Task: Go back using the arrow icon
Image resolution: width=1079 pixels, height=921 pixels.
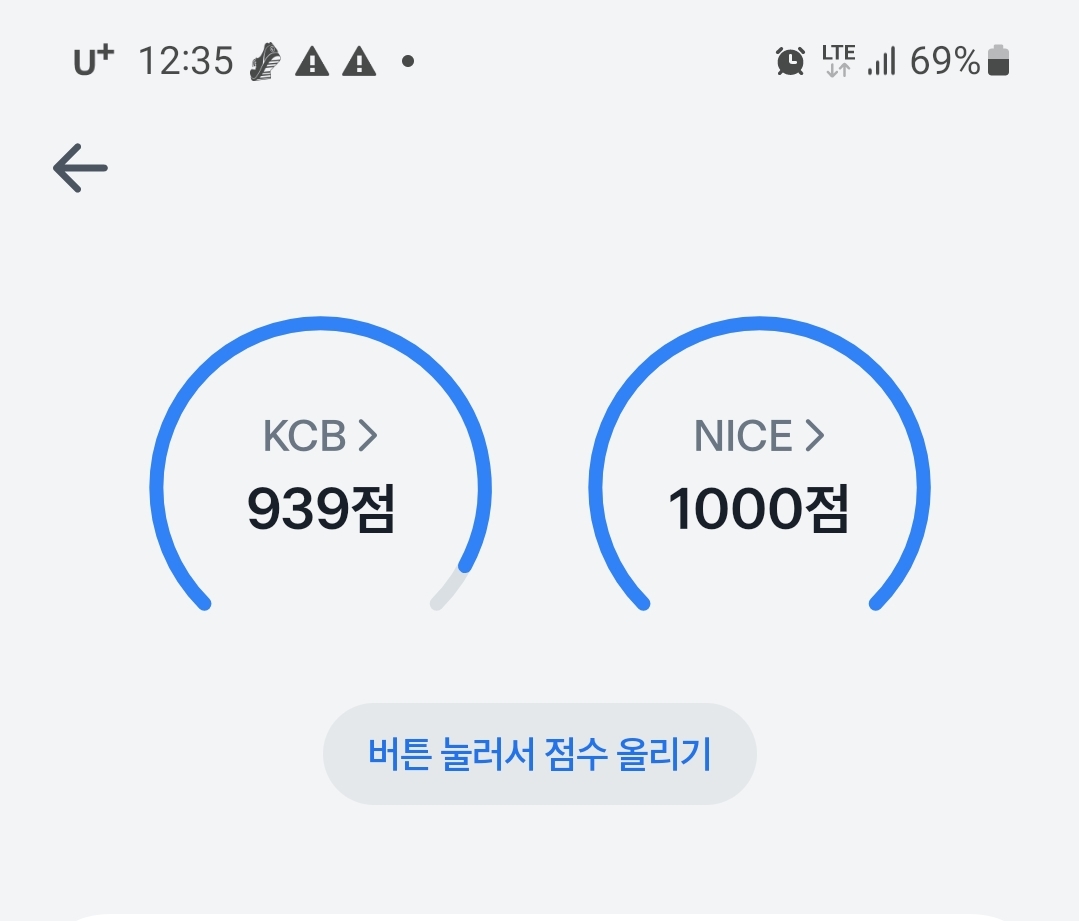Action: [81, 168]
